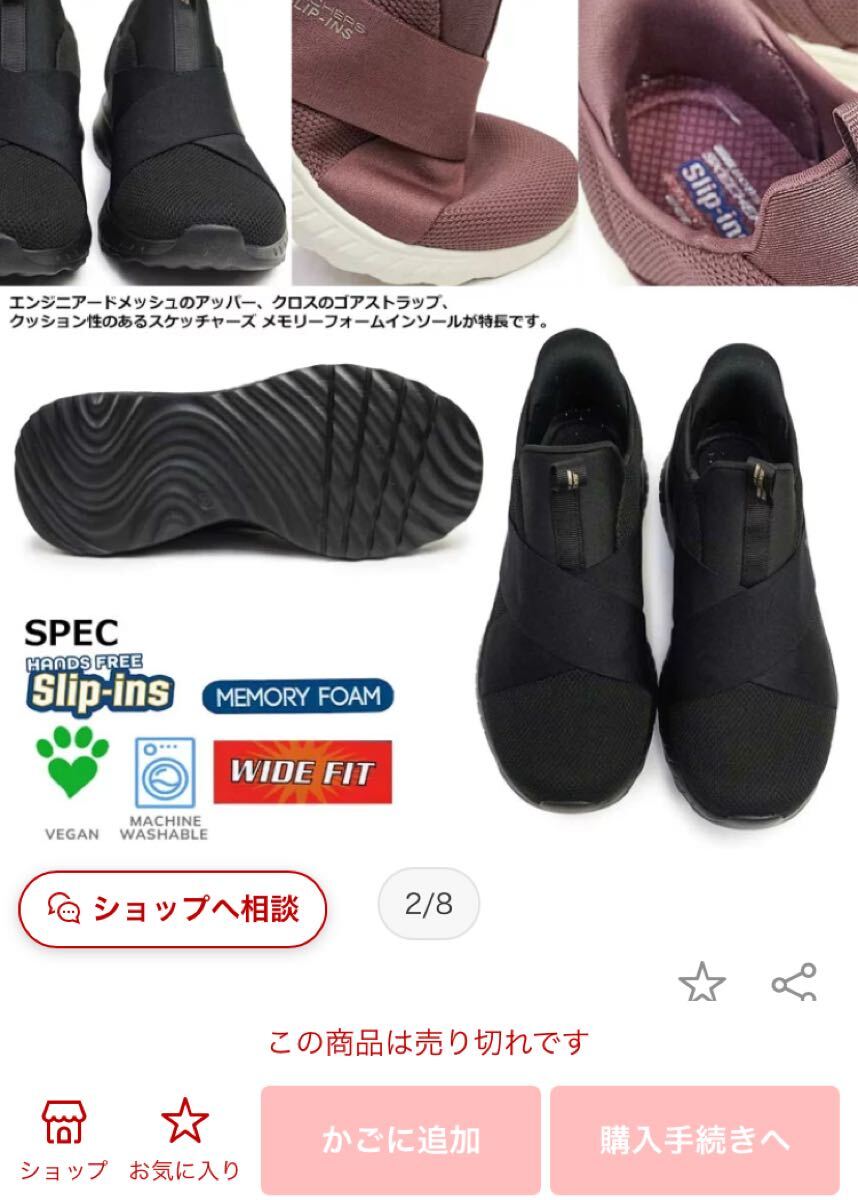Open the ショップ page
This screenshot has height=1200, width=858.
click(x=64, y=1140)
